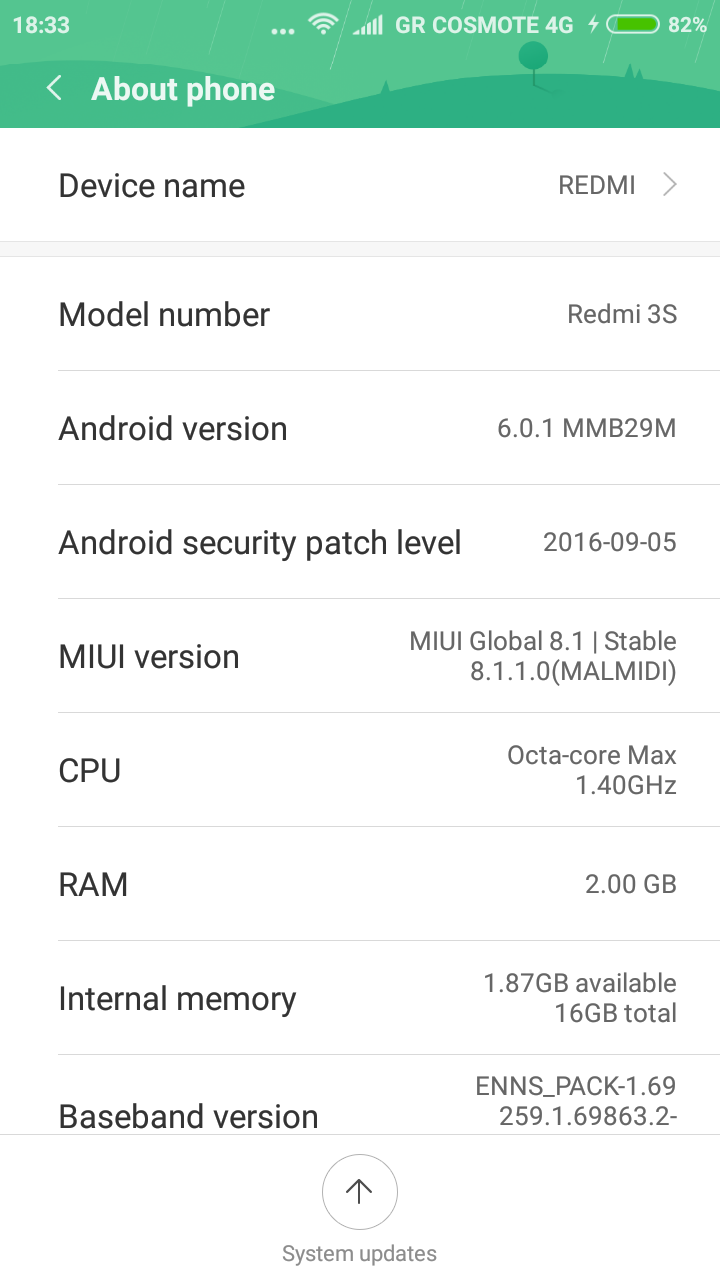Viewport: 720px width, 1280px height.
Task: Tap the Internal memory row
Action: point(360,999)
